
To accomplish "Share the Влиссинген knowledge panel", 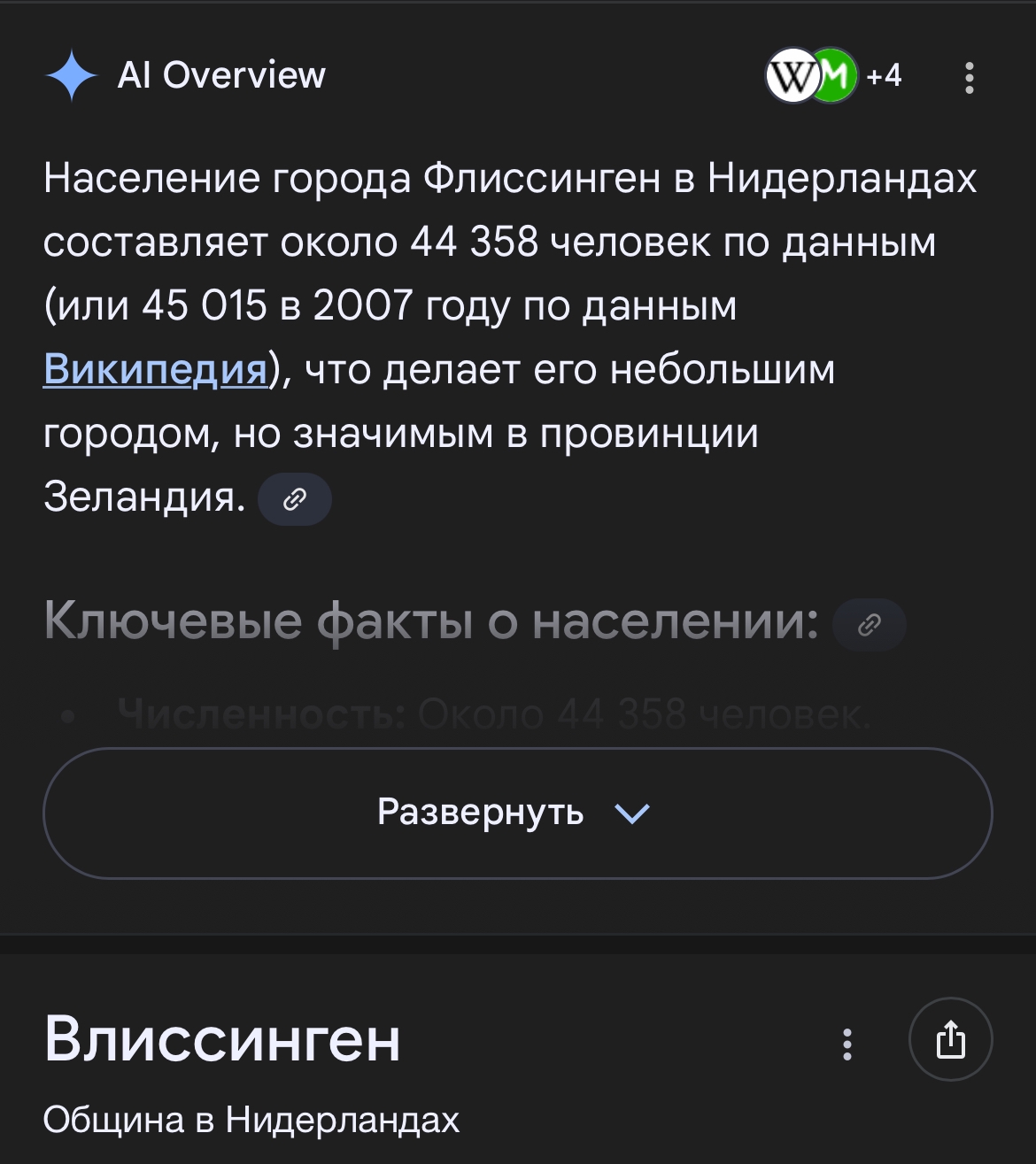I will 950,1039.
